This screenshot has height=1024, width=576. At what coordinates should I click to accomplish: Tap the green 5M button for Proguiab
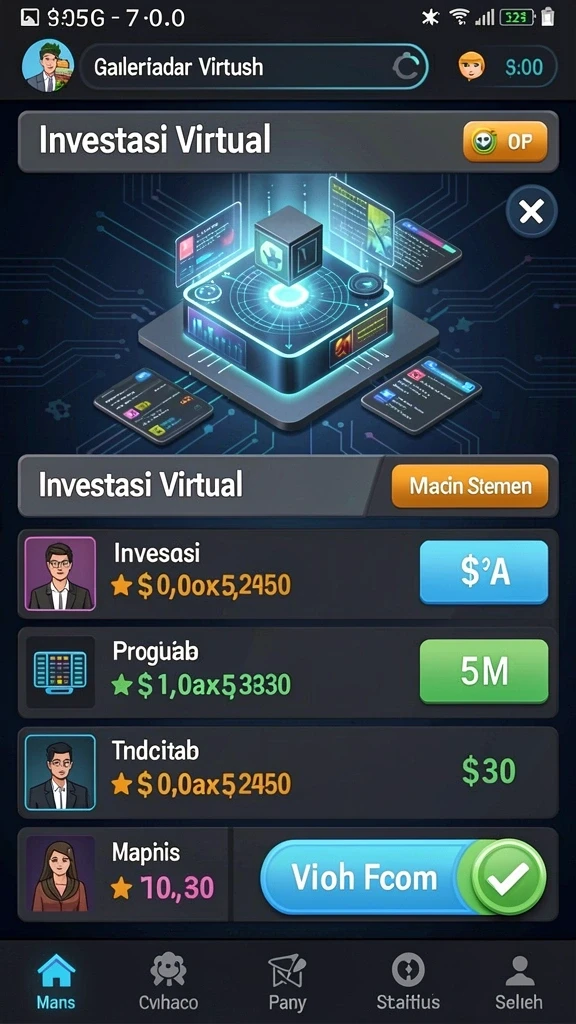[x=484, y=672]
